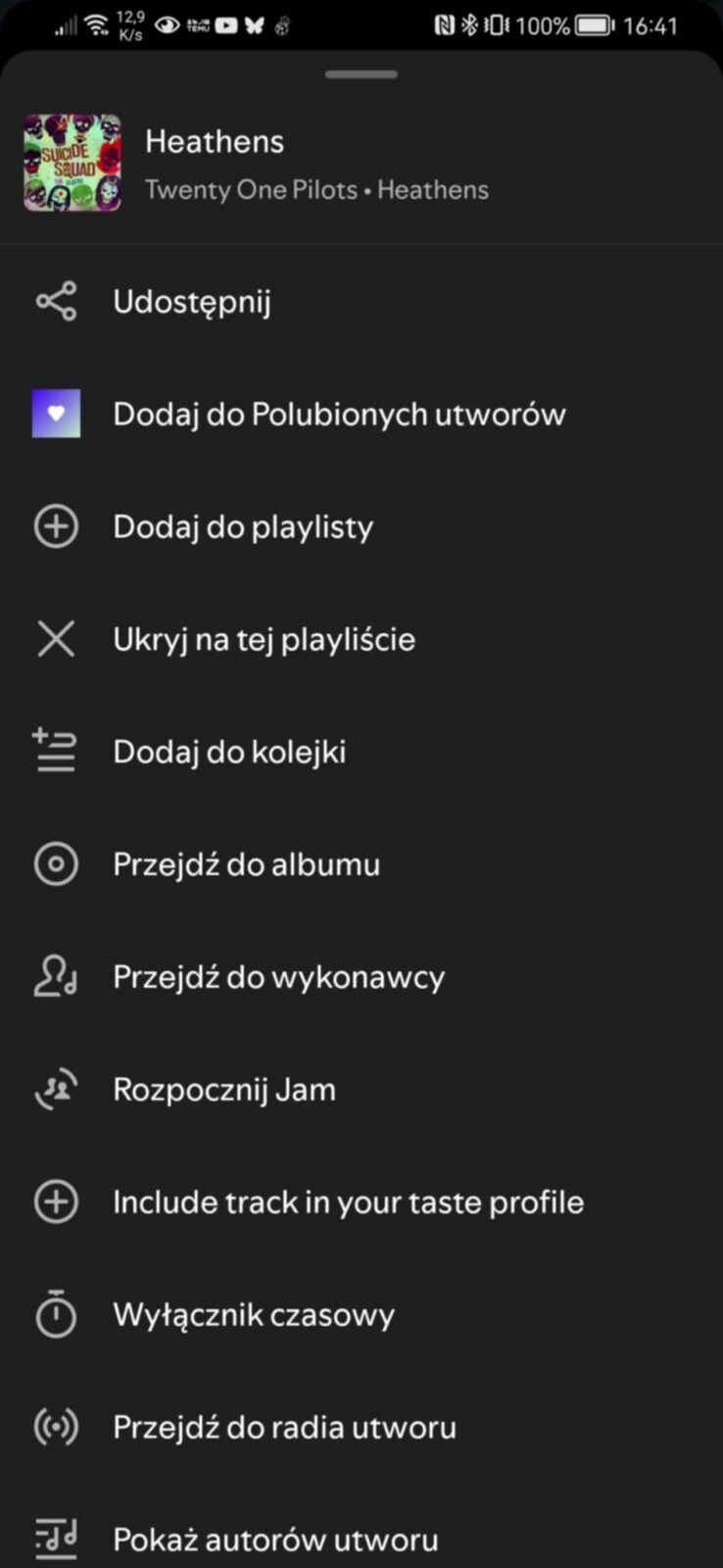
Task: Share the track via Udostępnij
Action: point(192,302)
